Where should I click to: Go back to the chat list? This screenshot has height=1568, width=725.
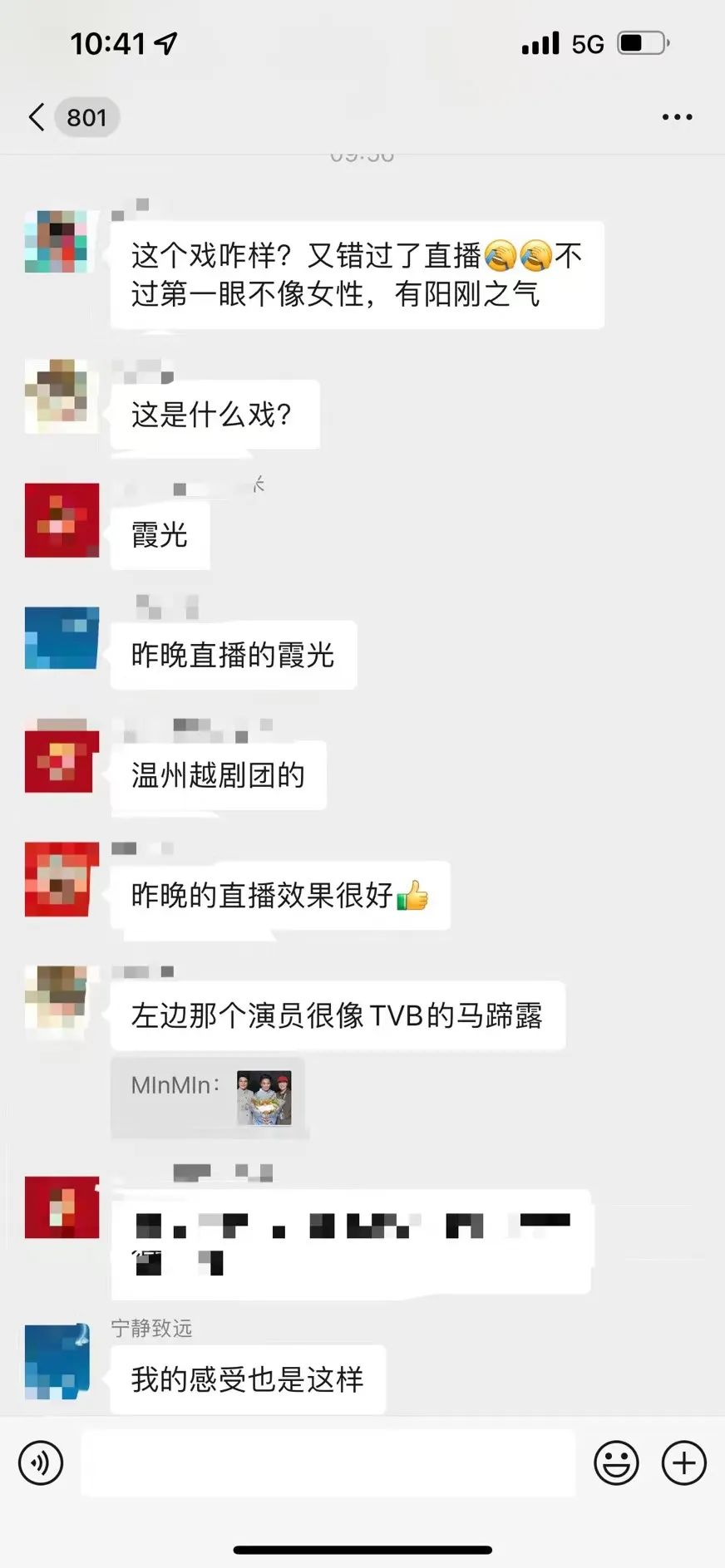37,117
